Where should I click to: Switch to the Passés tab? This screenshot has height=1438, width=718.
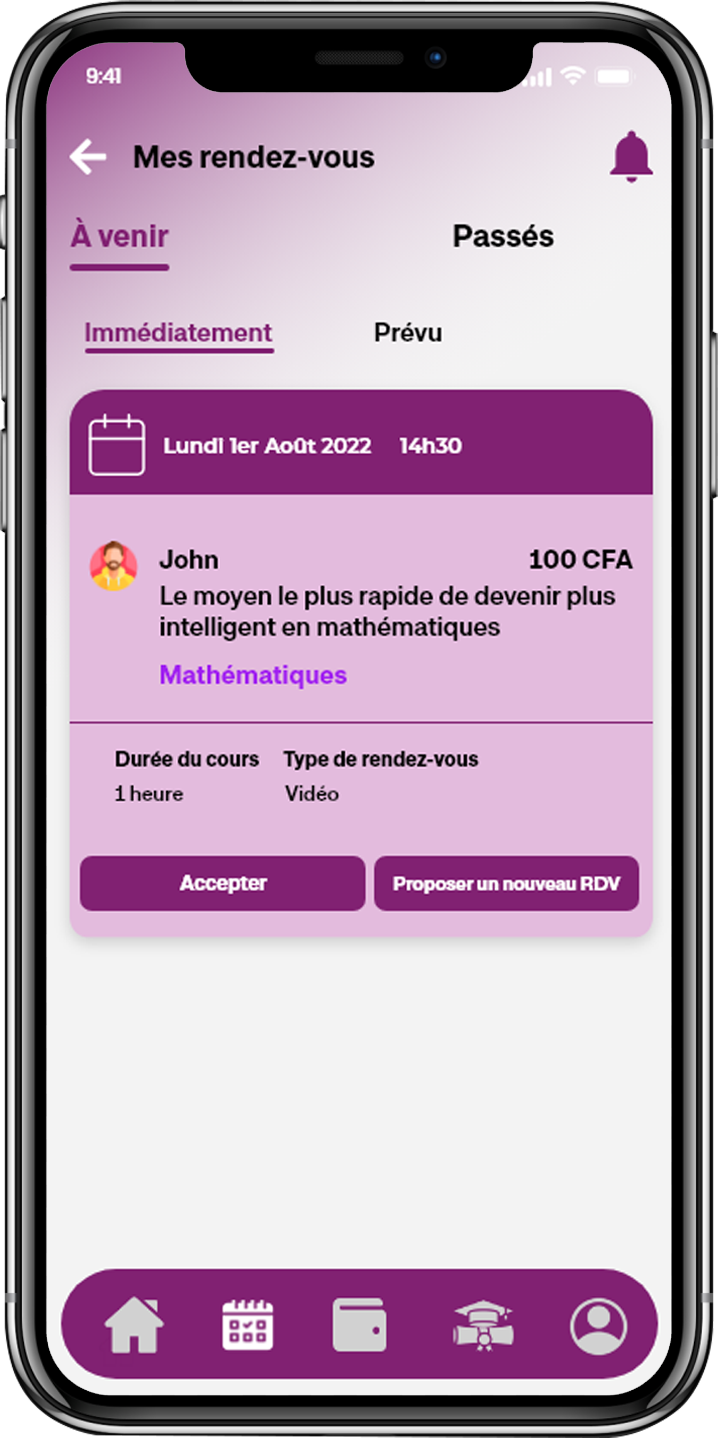pos(503,237)
